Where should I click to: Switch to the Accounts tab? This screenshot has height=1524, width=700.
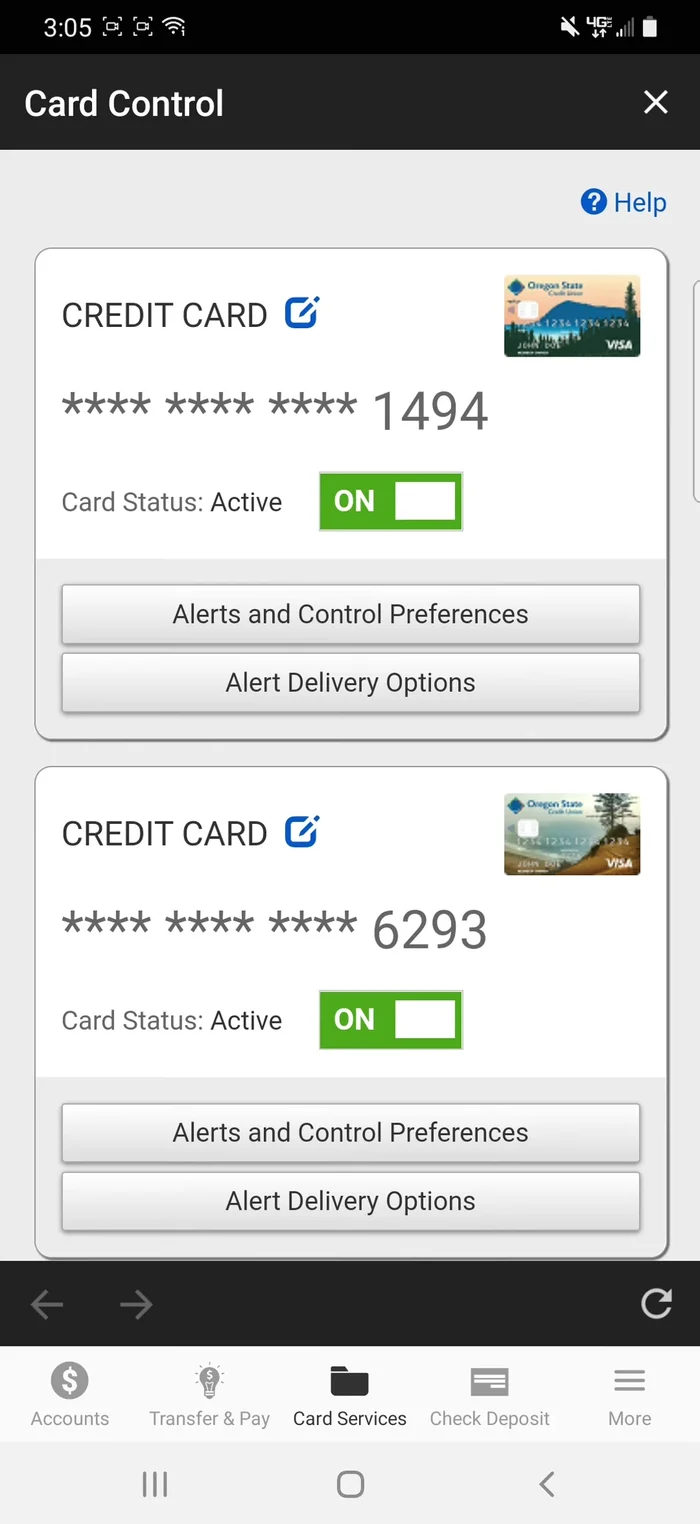pos(70,1395)
